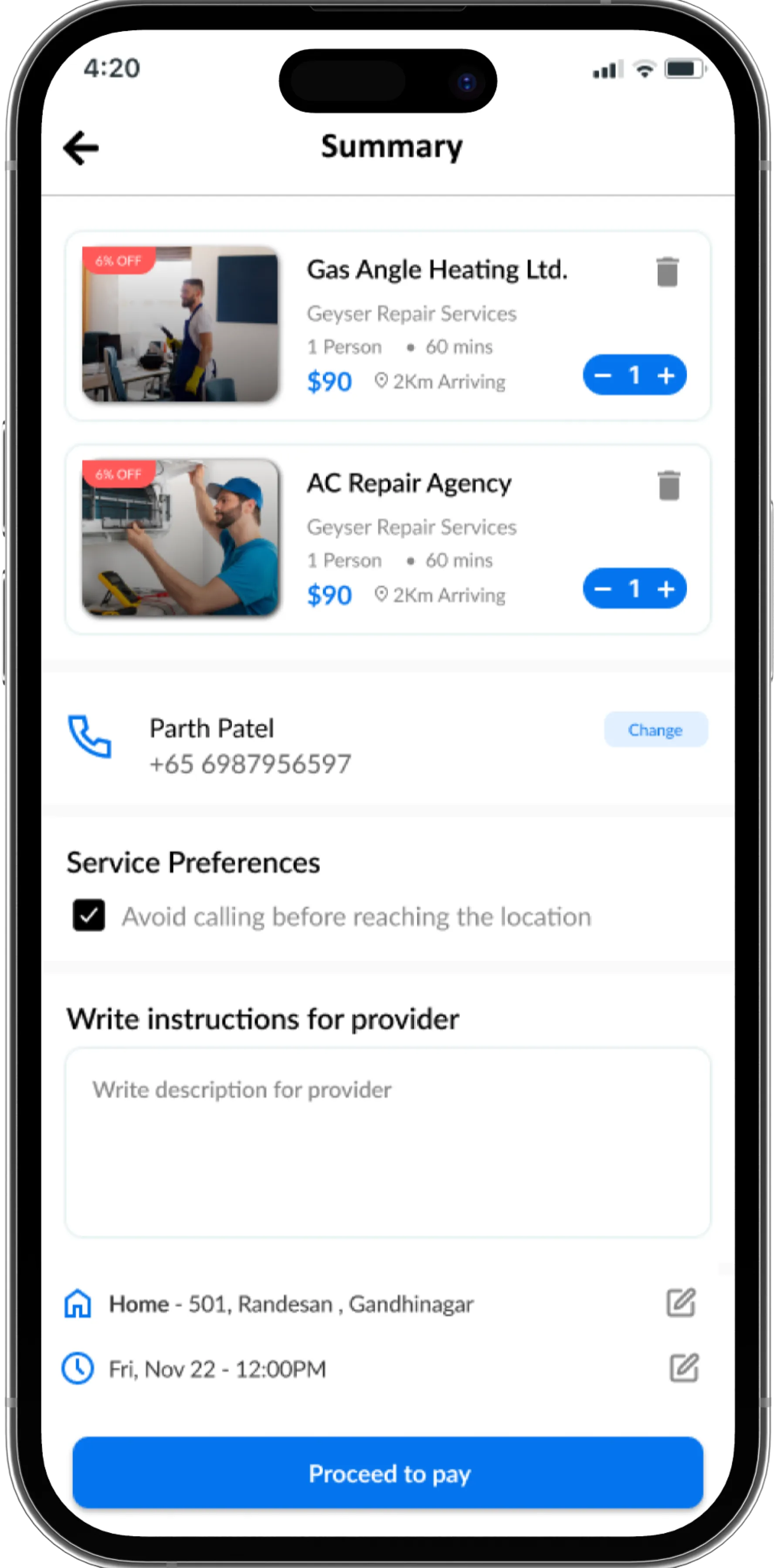Viewport: 774px width, 1568px height.
Task: Edit the Fri, Nov 22 time slot
Action: coord(683,1369)
